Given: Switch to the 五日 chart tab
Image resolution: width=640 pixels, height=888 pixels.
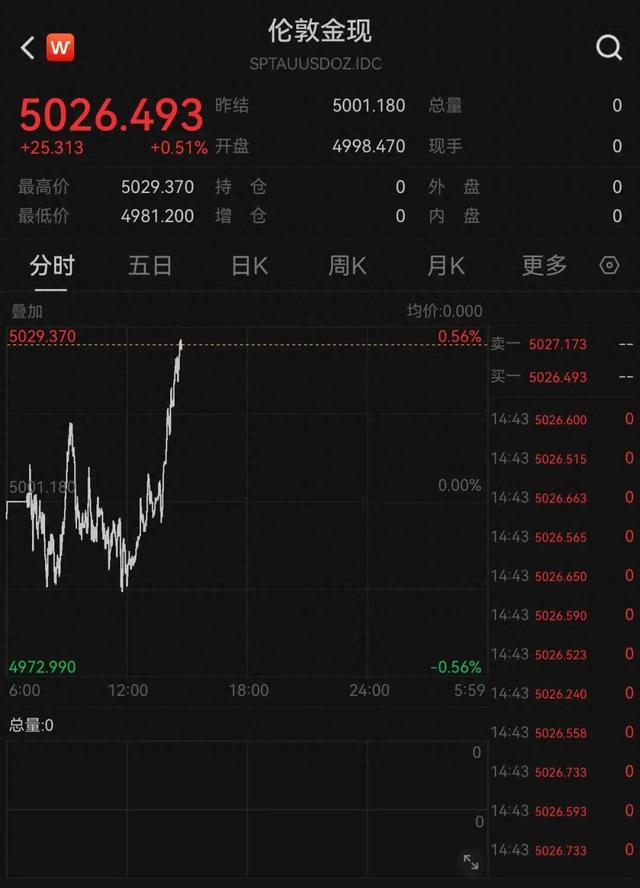Looking at the screenshot, I should coord(150,266).
